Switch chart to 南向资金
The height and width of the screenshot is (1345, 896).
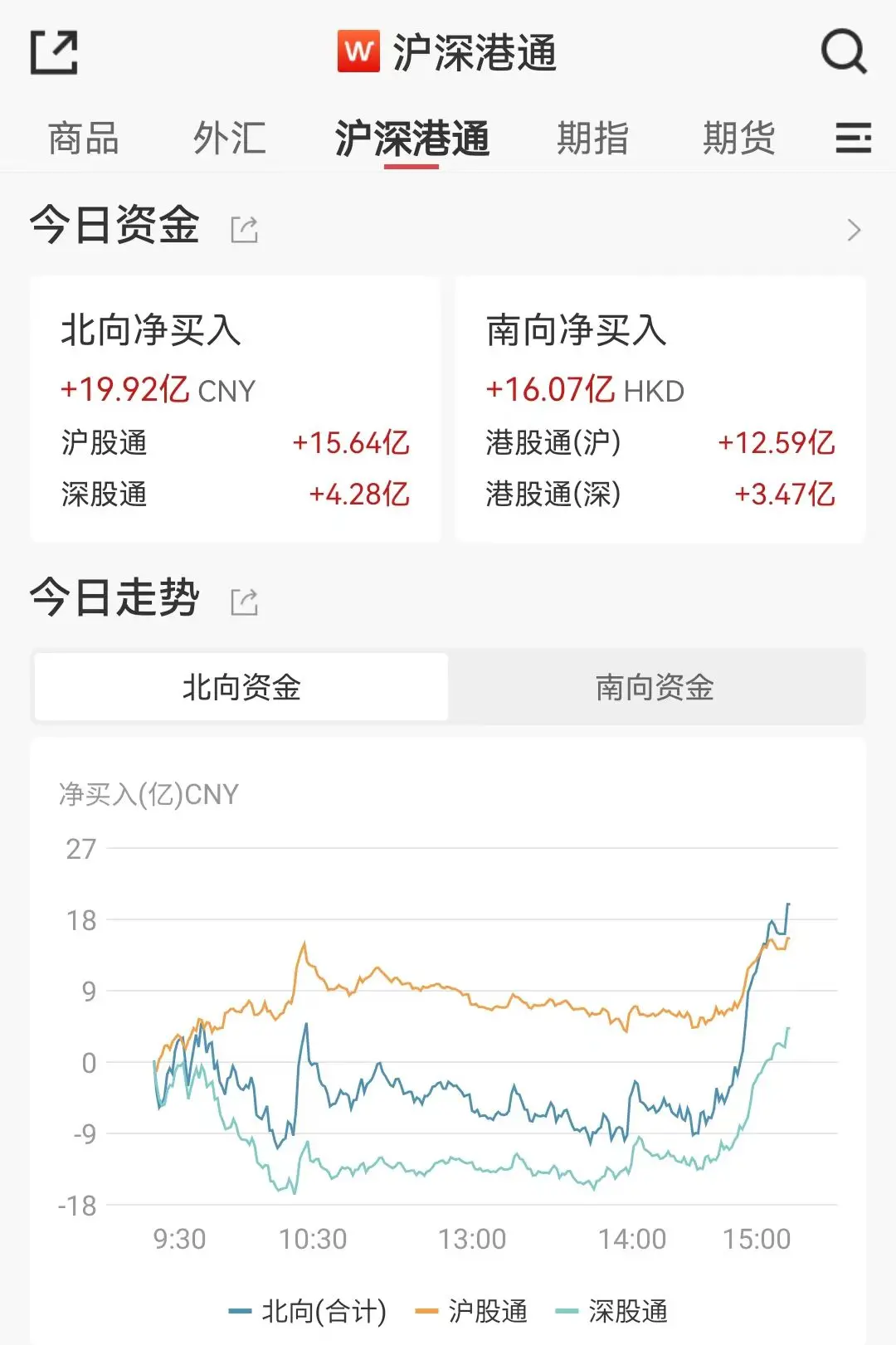[x=655, y=687]
